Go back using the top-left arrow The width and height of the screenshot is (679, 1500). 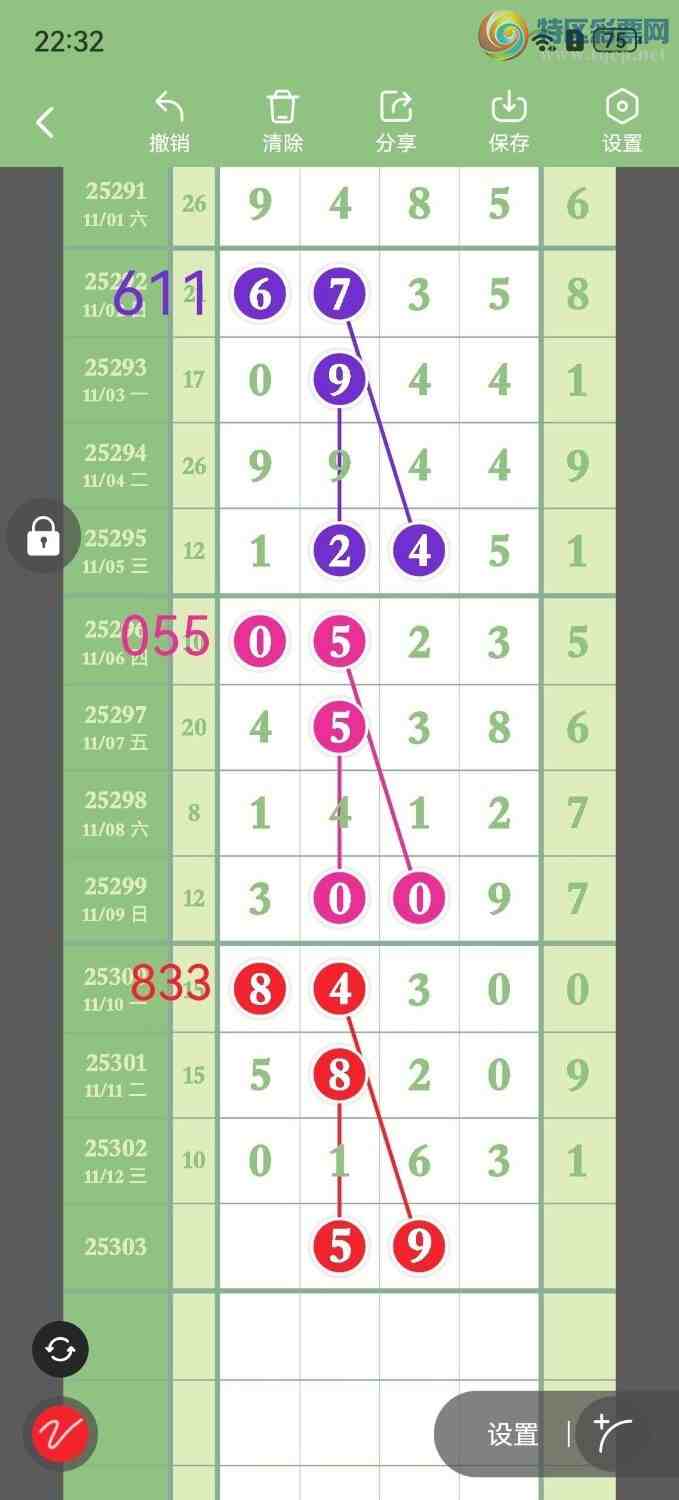tap(44, 123)
